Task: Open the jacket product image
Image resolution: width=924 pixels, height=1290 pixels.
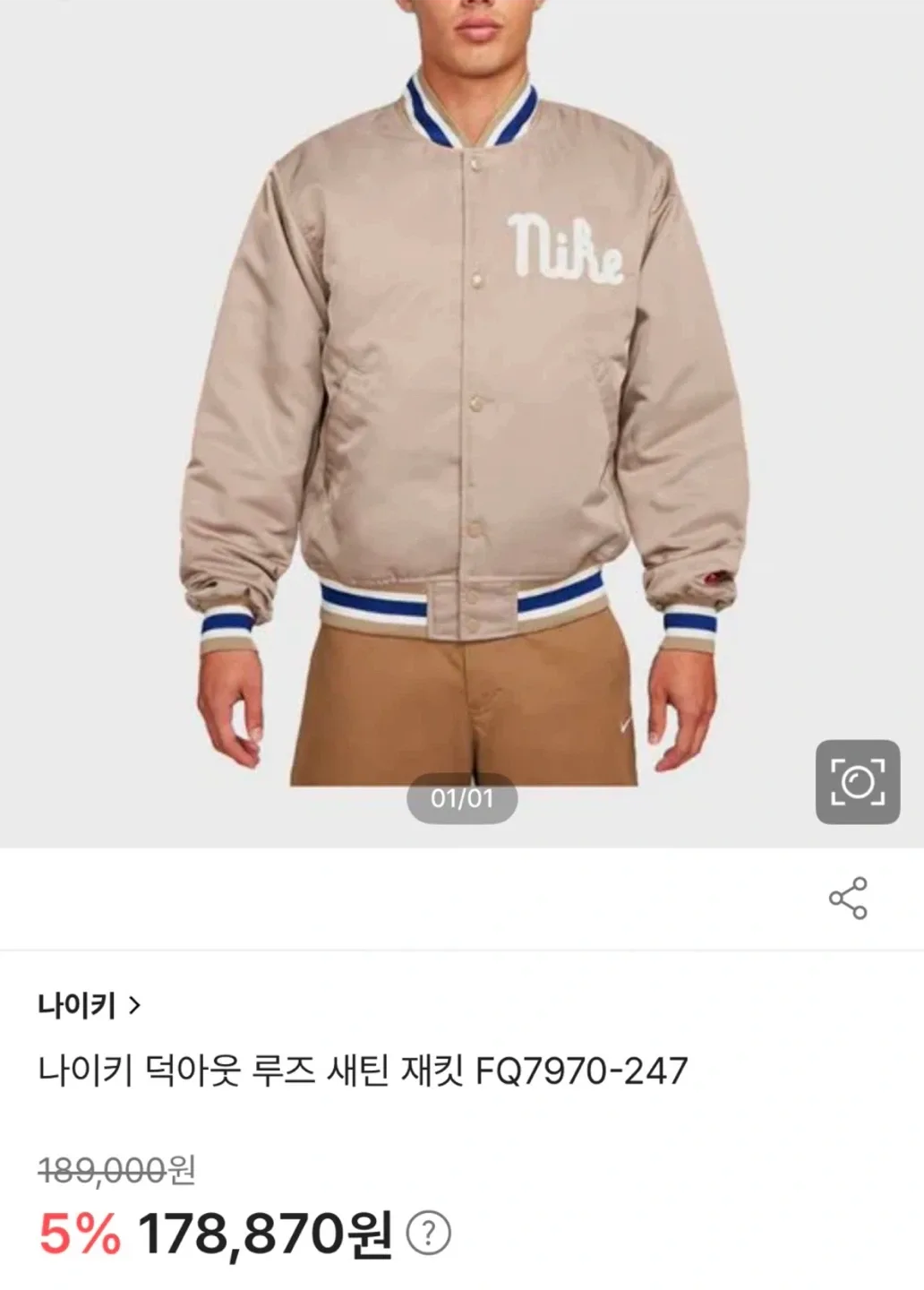Action: pyautogui.click(x=462, y=403)
